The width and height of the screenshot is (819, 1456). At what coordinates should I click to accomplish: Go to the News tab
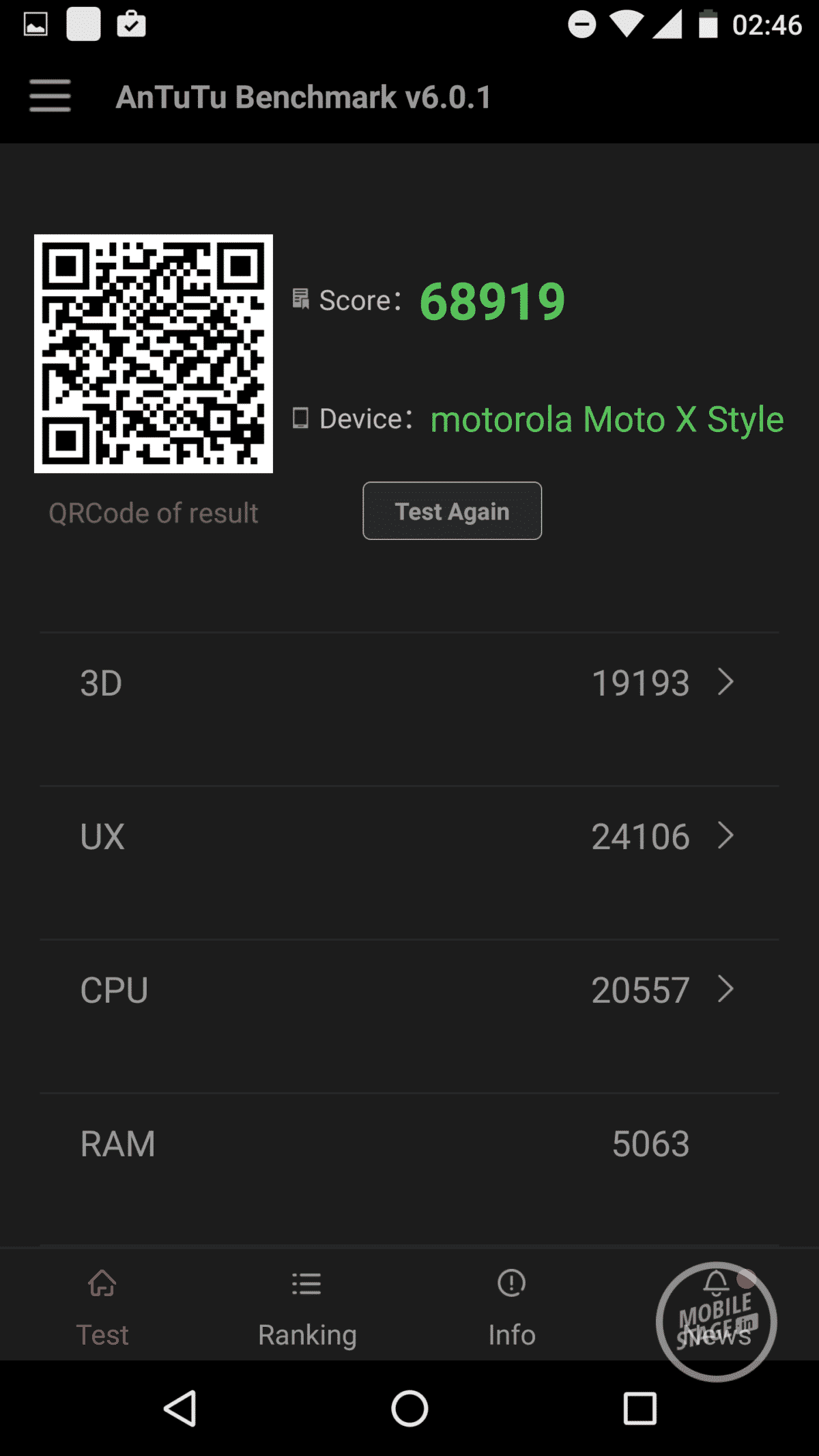pyautogui.click(x=716, y=1307)
